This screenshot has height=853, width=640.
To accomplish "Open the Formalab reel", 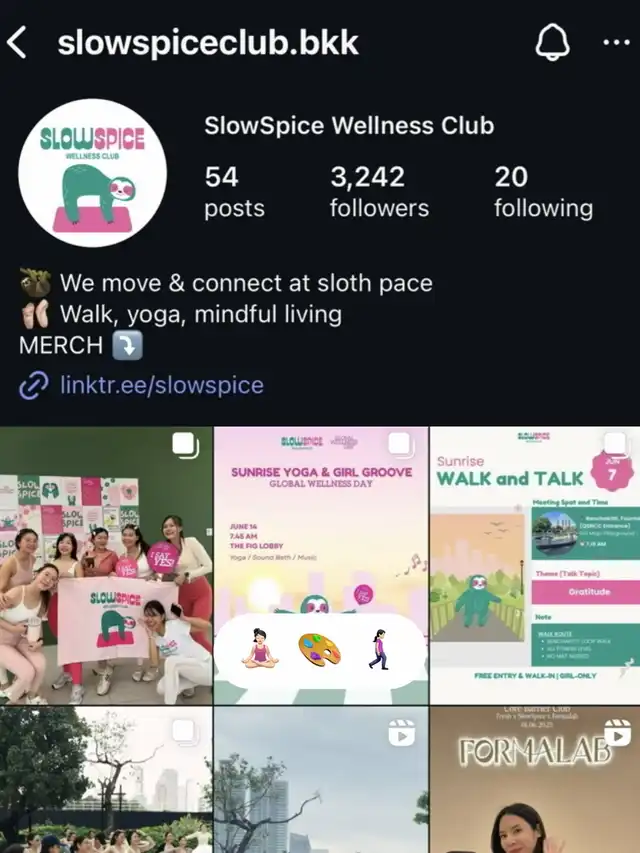I will (x=535, y=780).
